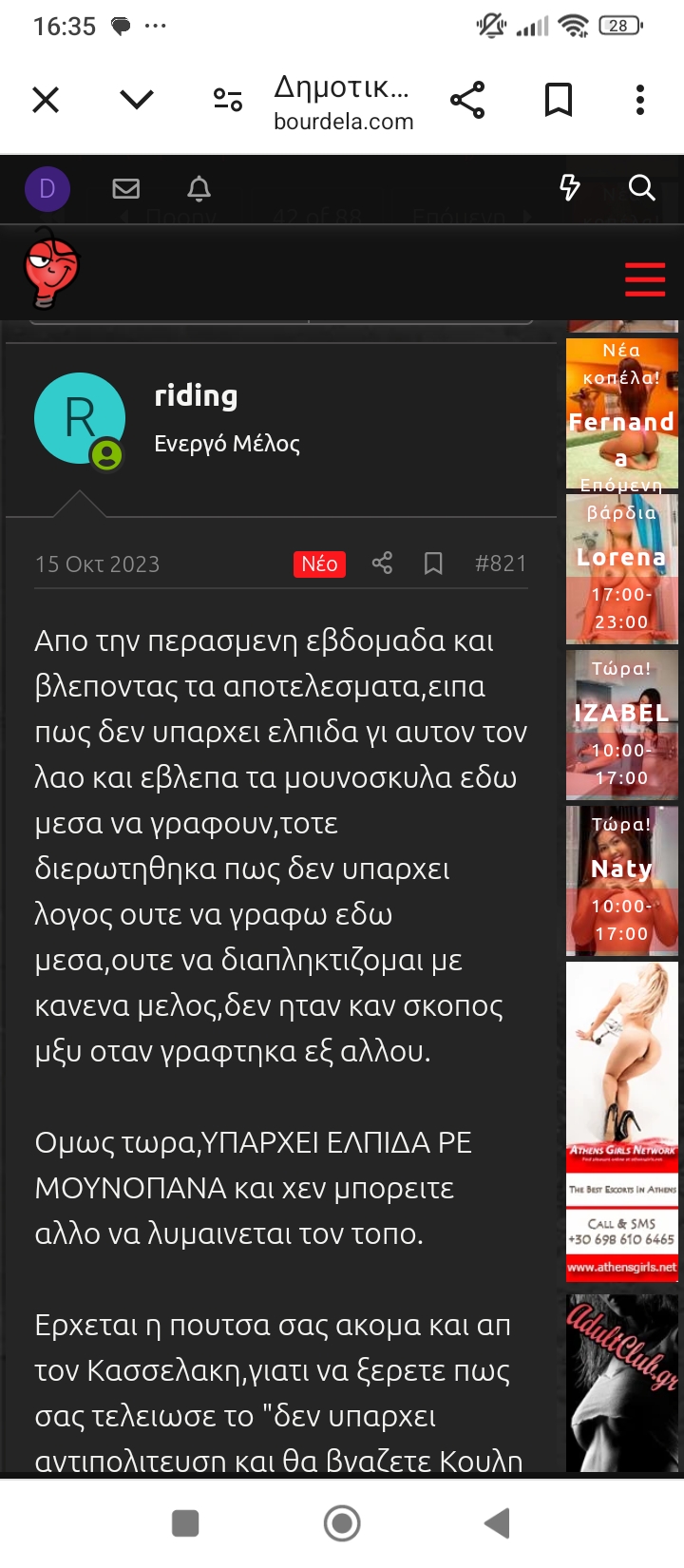Open the Athens Girls Network ad

[622, 1121]
